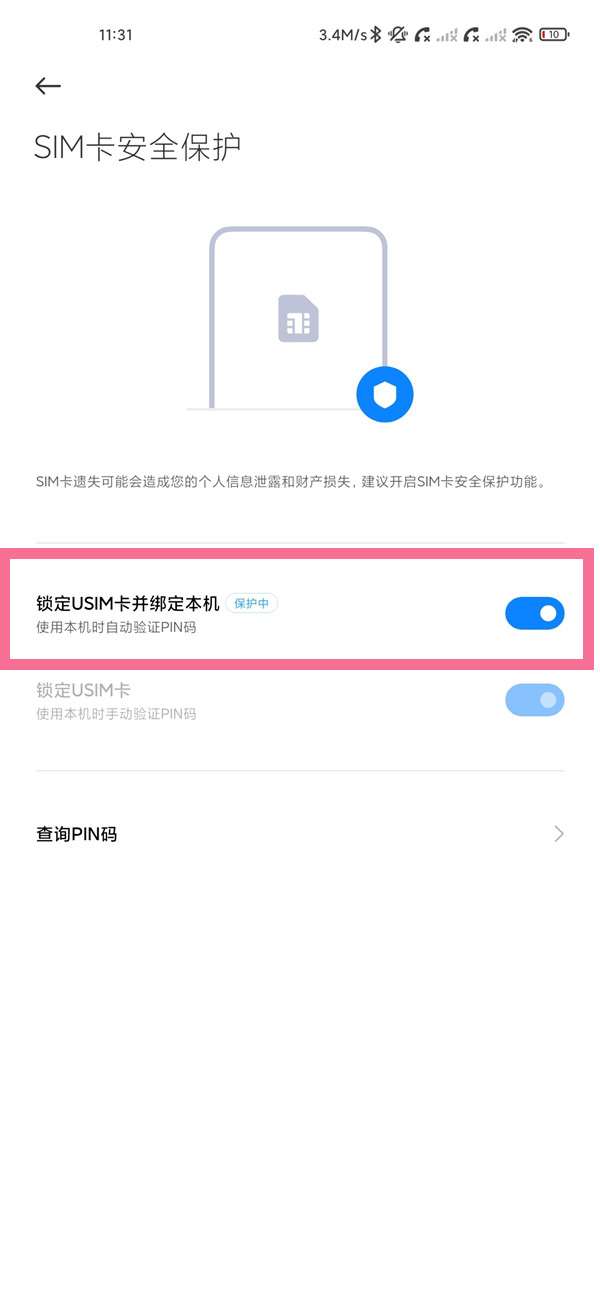The width and height of the screenshot is (600, 1300).
Task: Toggle the 锁定USIM卡 manual PIN switch
Action: (534, 700)
